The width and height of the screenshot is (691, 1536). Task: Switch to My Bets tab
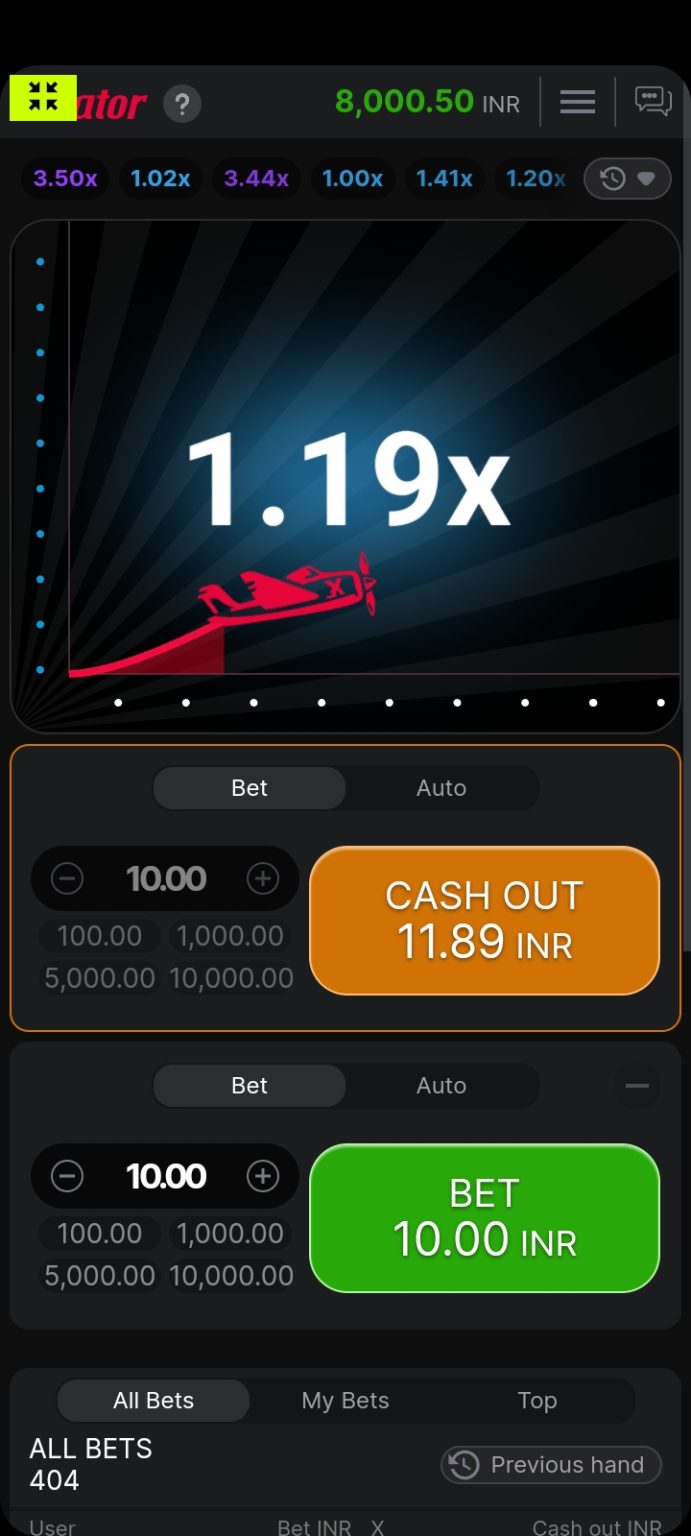click(x=345, y=1400)
